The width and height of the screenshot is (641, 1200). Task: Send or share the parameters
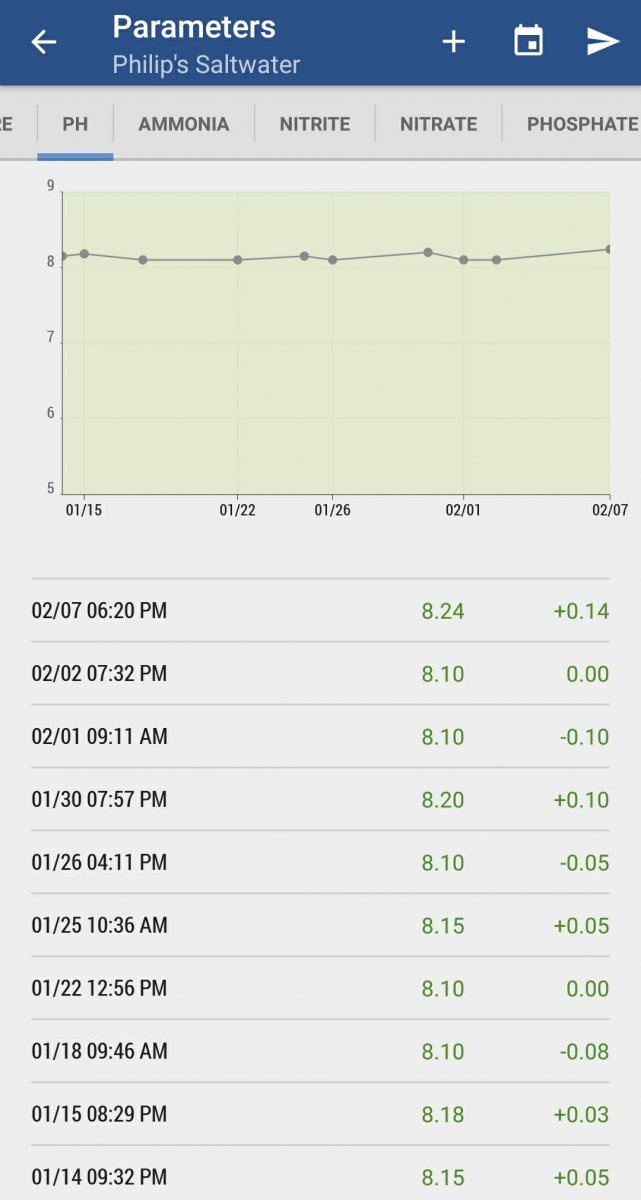[x=602, y=42]
